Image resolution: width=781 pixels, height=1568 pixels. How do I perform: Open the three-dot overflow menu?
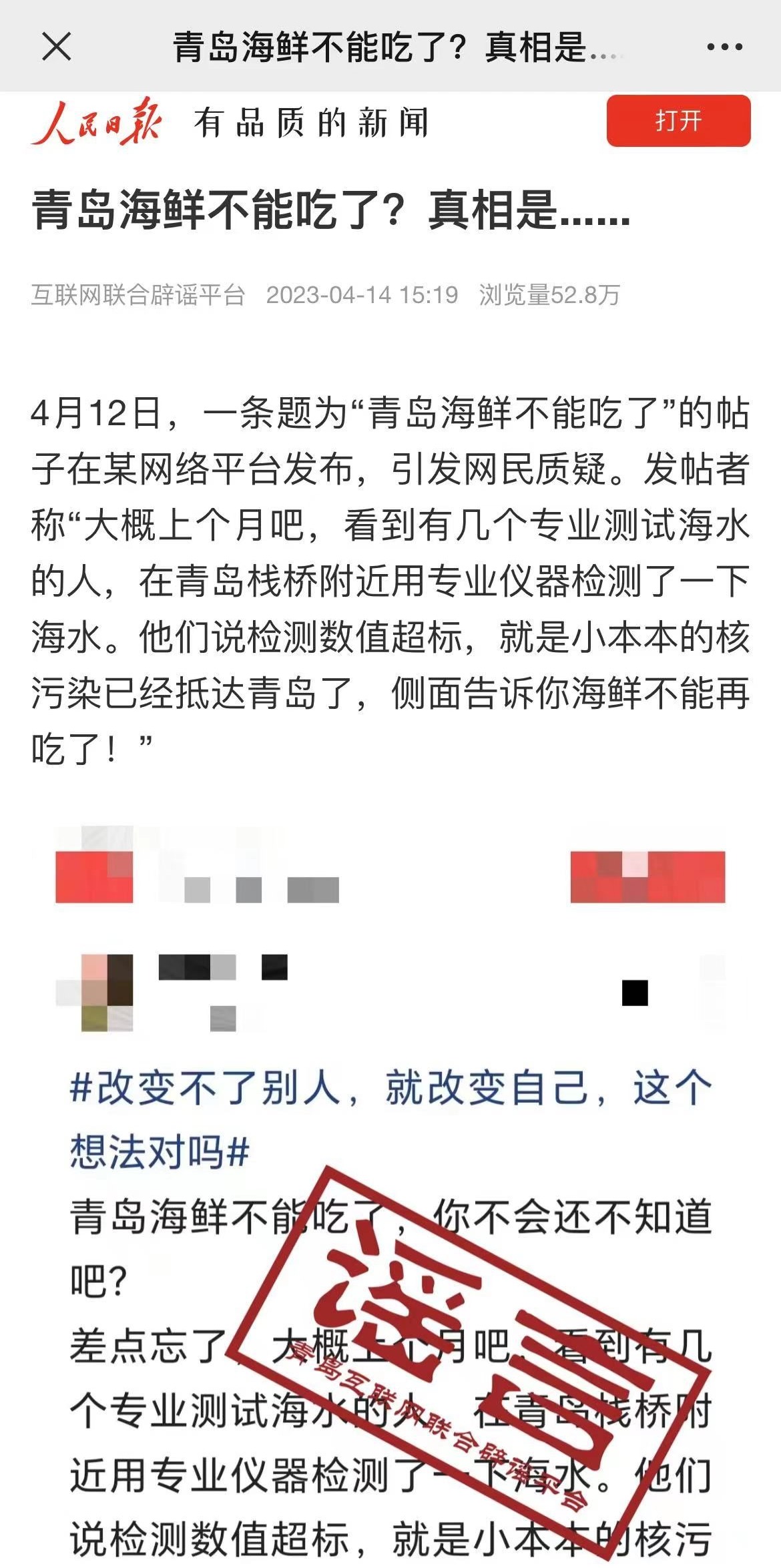click(724, 47)
